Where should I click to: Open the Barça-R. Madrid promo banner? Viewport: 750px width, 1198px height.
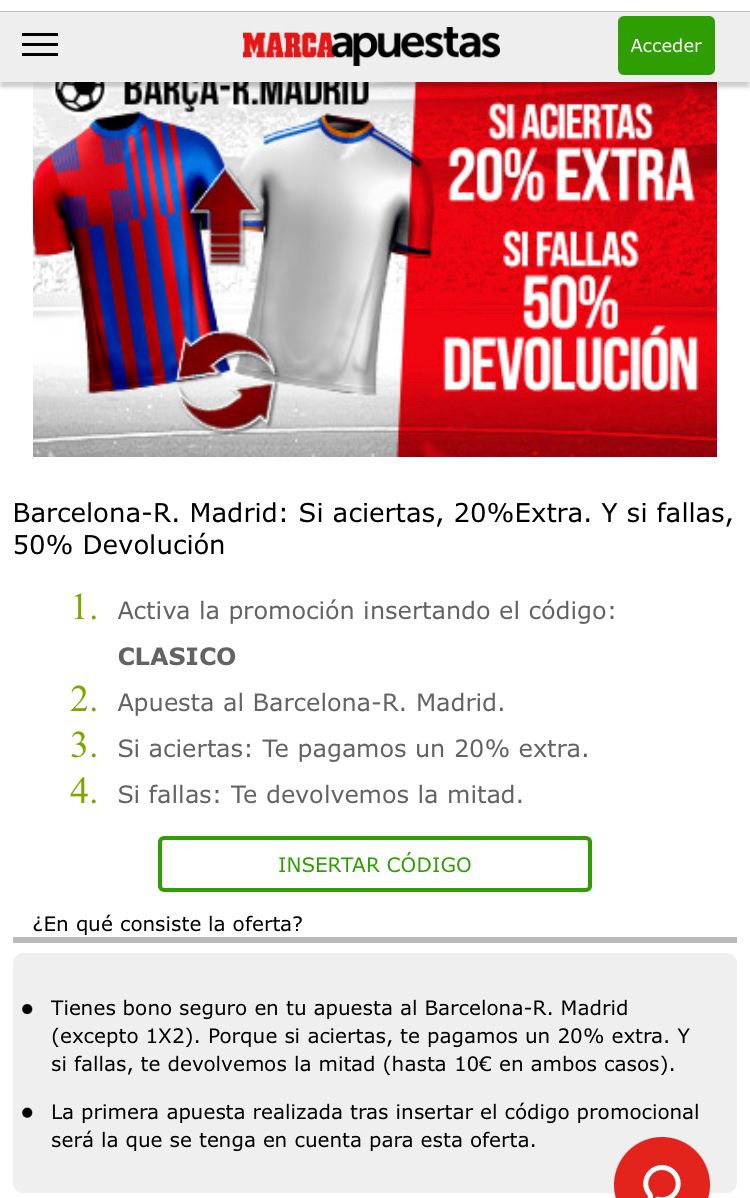pos(375,268)
